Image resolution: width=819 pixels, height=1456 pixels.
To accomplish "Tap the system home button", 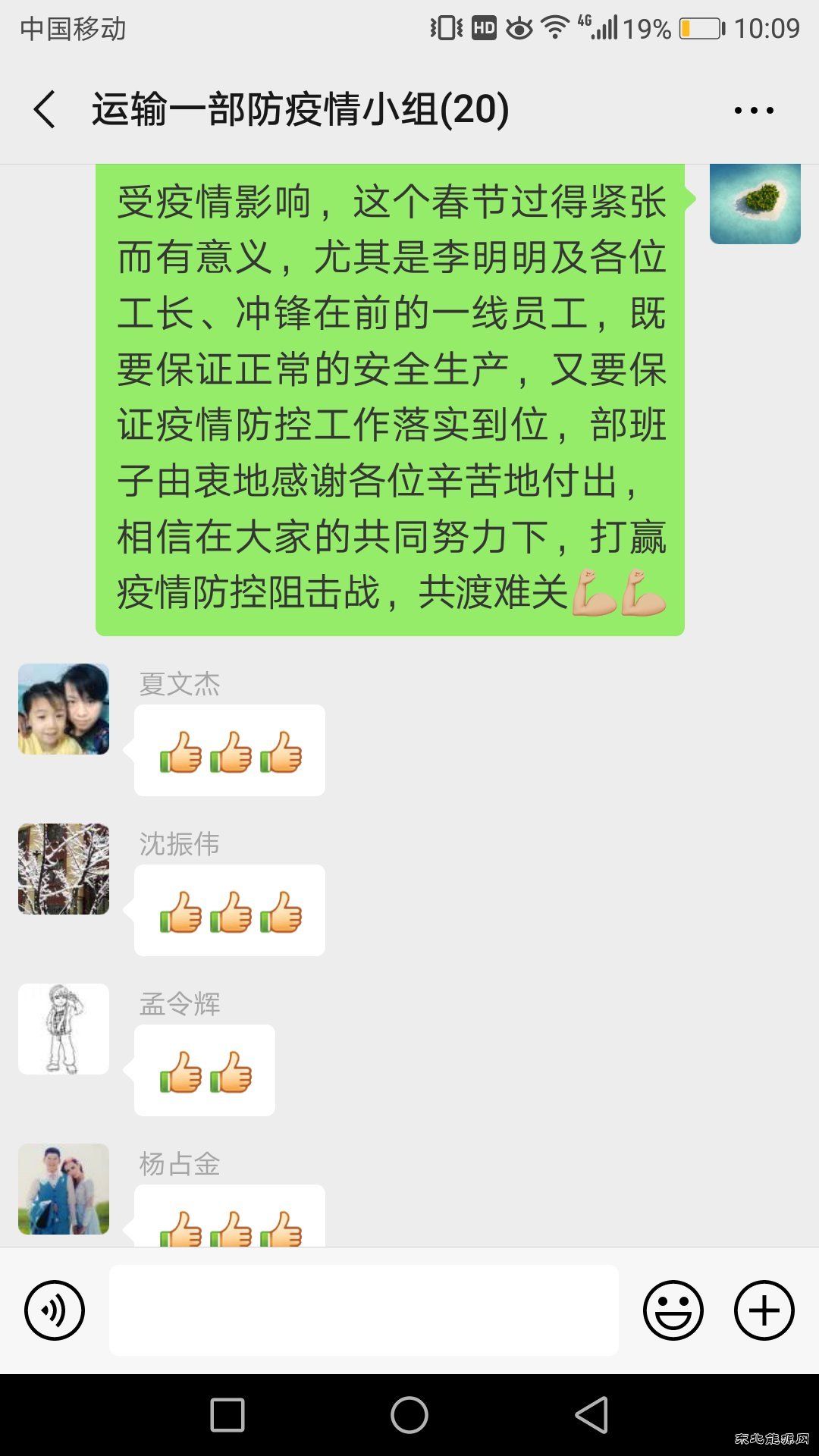I will pos(409,1415).
